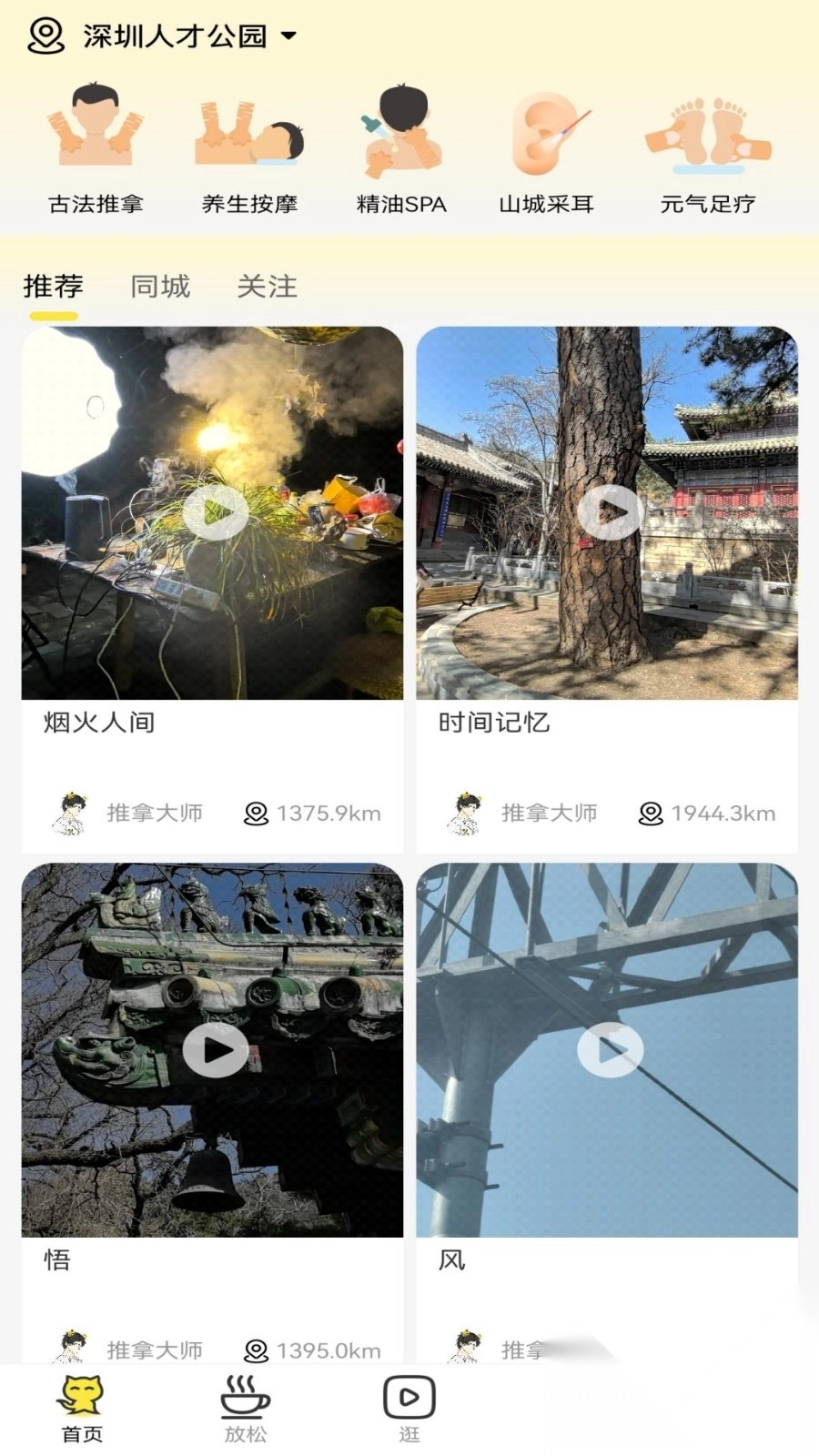819x1456 pixels.
Task: Go to the 首页 bottom tab
Action: tap(82, 1409)
